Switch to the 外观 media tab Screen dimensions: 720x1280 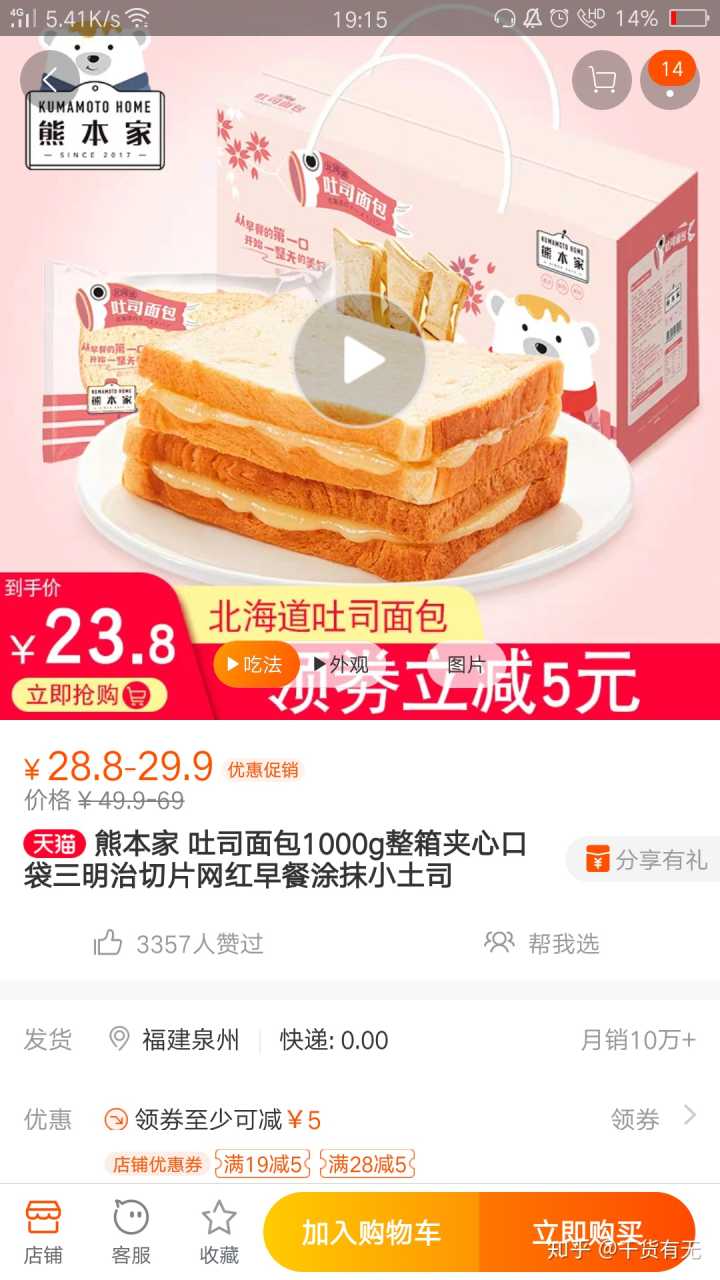click(341, 664)
